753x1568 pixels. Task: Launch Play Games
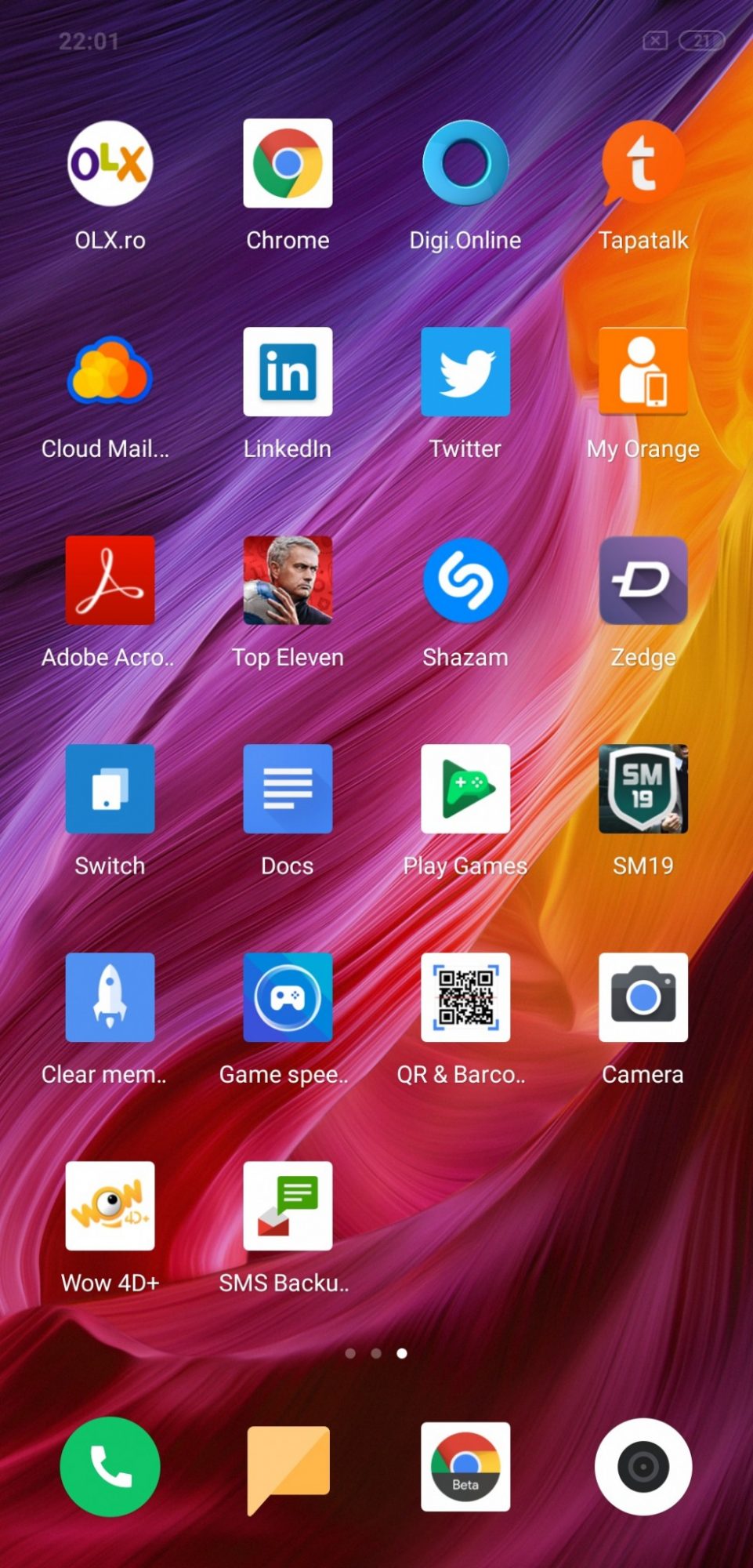click(465, 789)
